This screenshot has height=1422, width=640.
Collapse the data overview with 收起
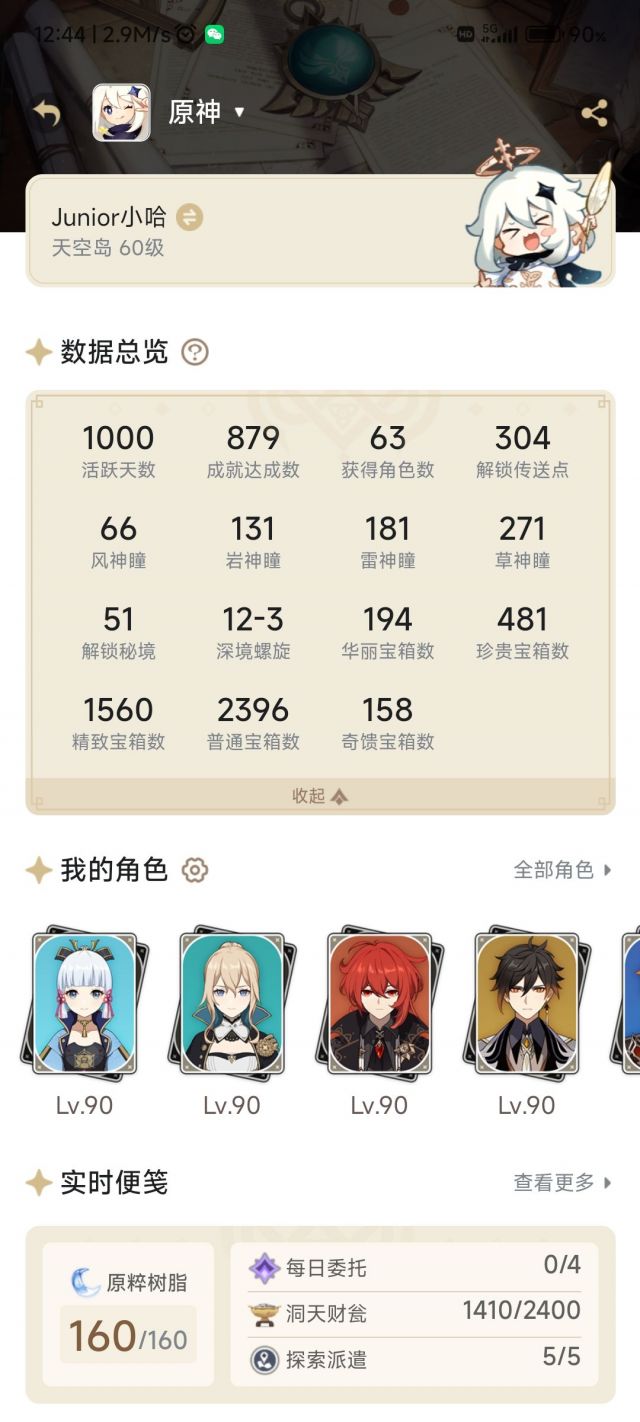click(x=320, y=796)
